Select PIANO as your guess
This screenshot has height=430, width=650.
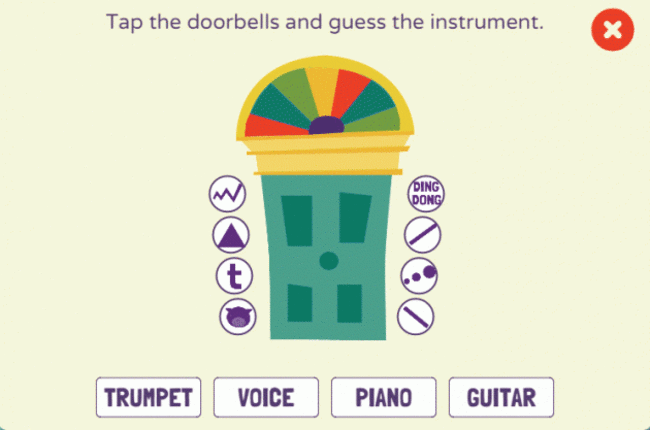click(384, 397)
